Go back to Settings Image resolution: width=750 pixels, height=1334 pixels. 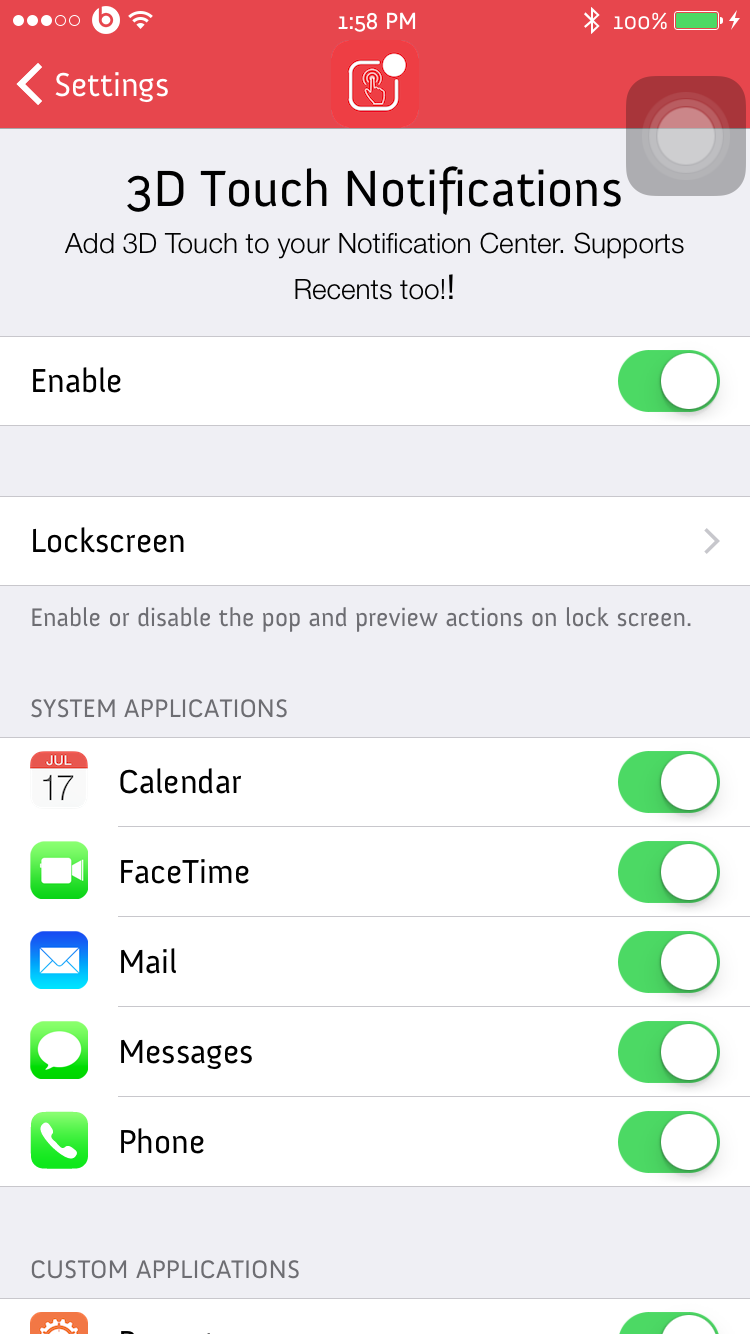93,85
